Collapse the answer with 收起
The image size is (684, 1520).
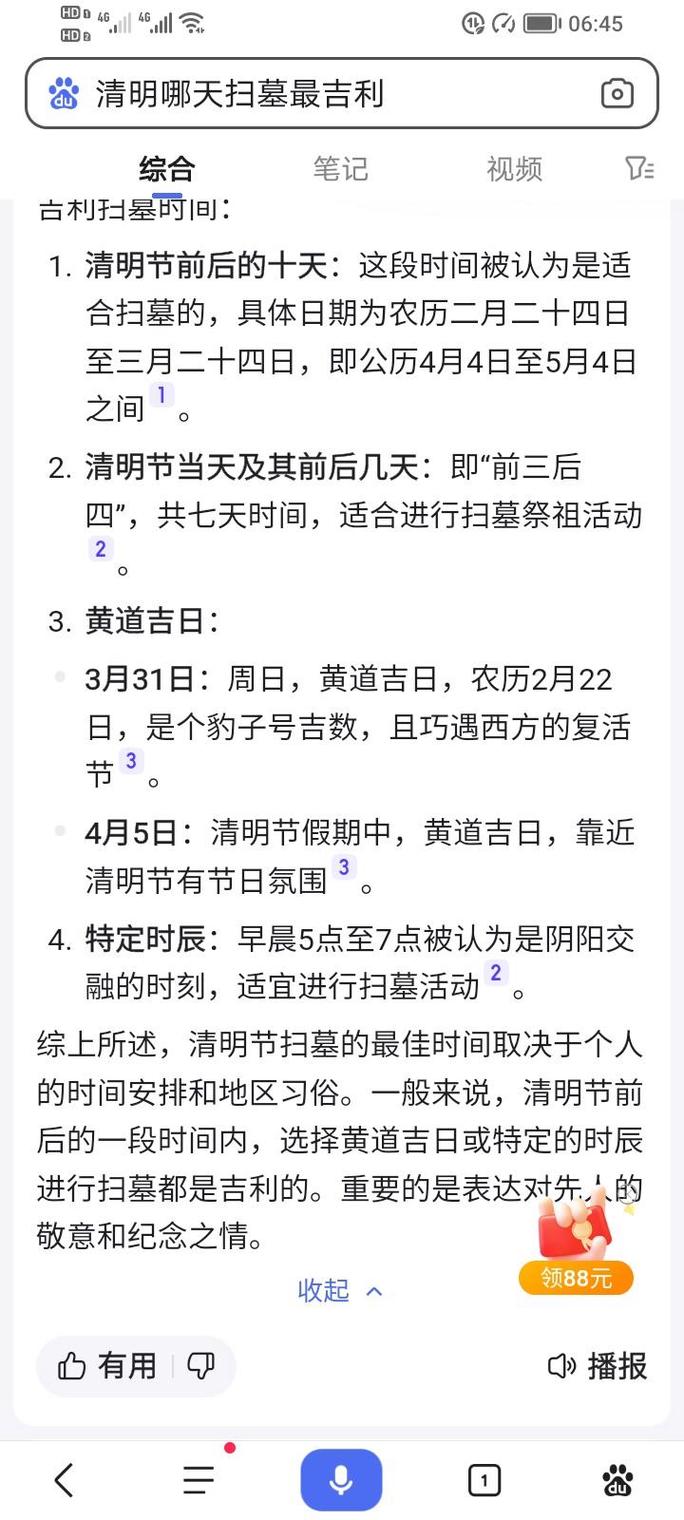pos(340,1290)
